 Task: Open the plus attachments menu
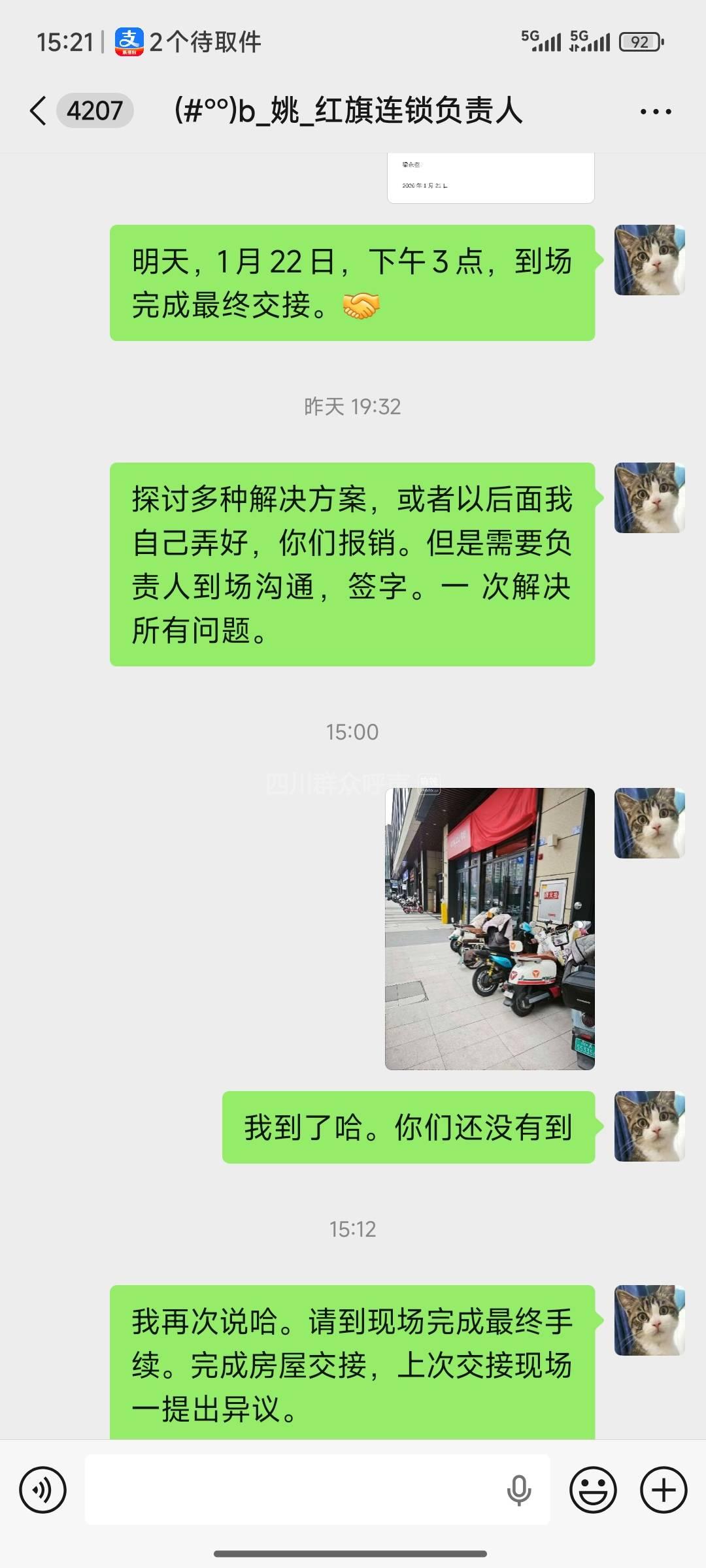(664, 1490)
